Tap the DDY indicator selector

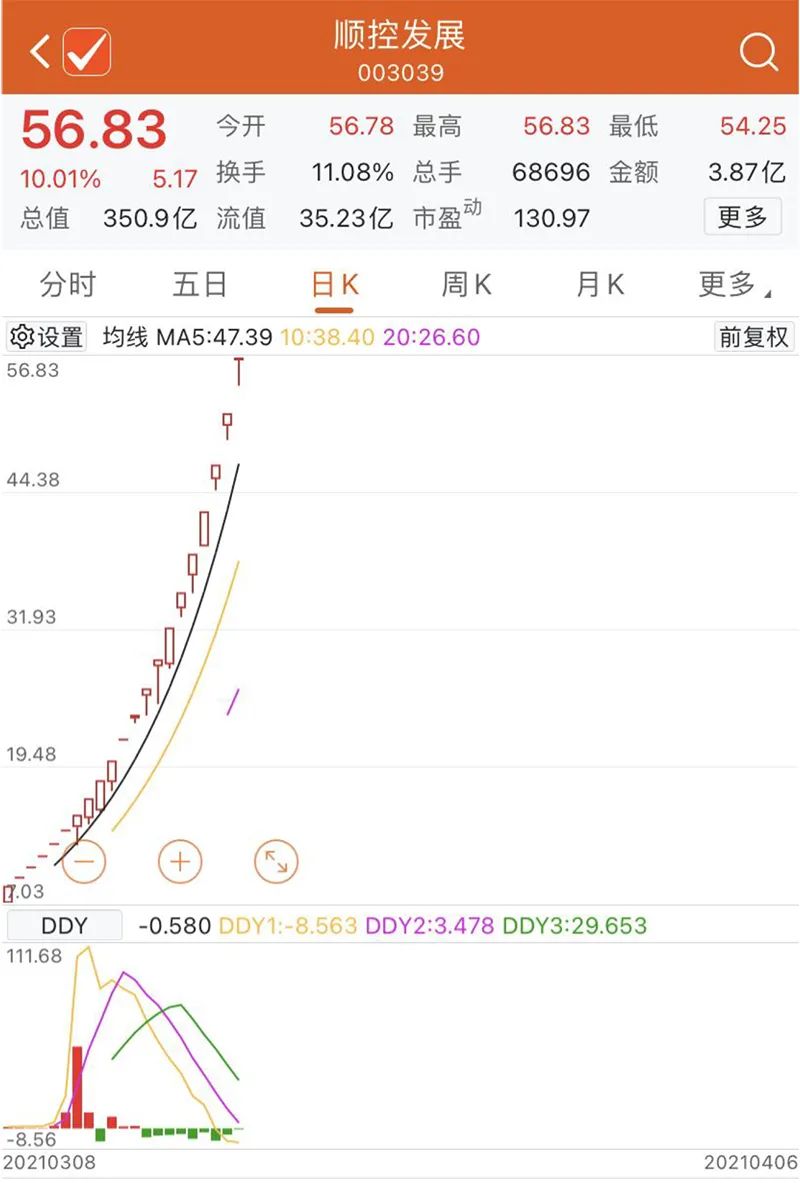click(x=64, y=925)
